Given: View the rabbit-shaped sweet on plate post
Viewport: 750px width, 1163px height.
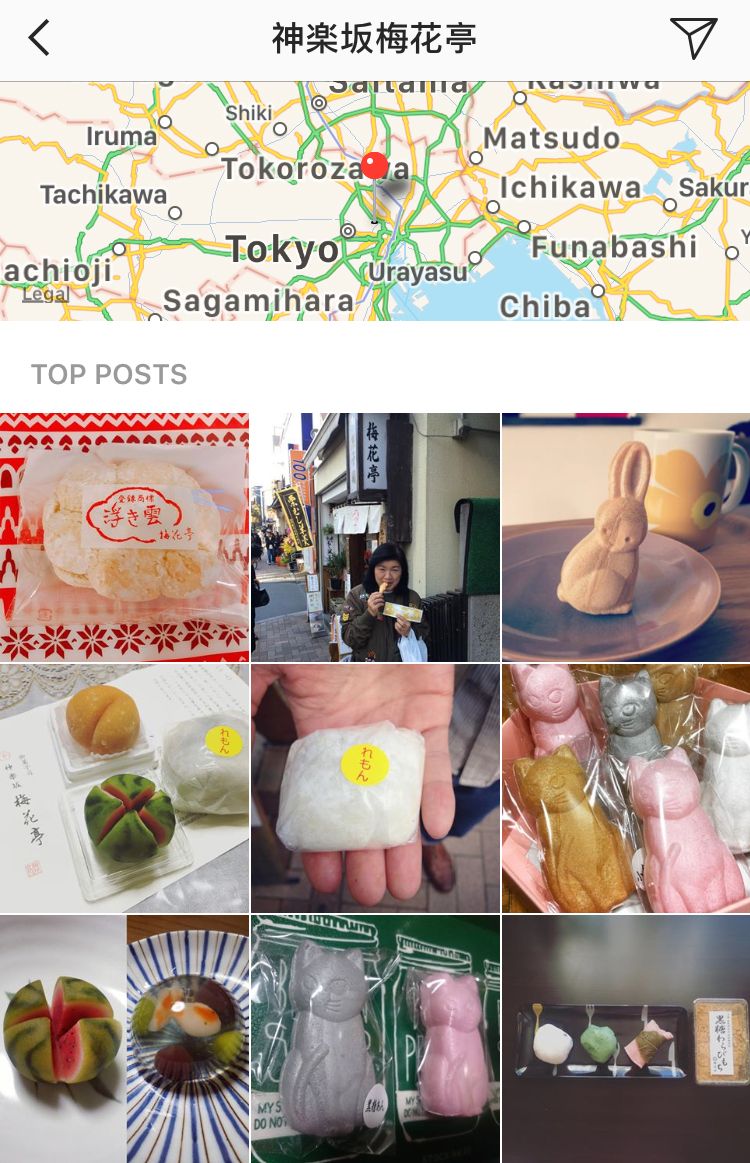Looking at the screenshot, I should click(625, 537).
